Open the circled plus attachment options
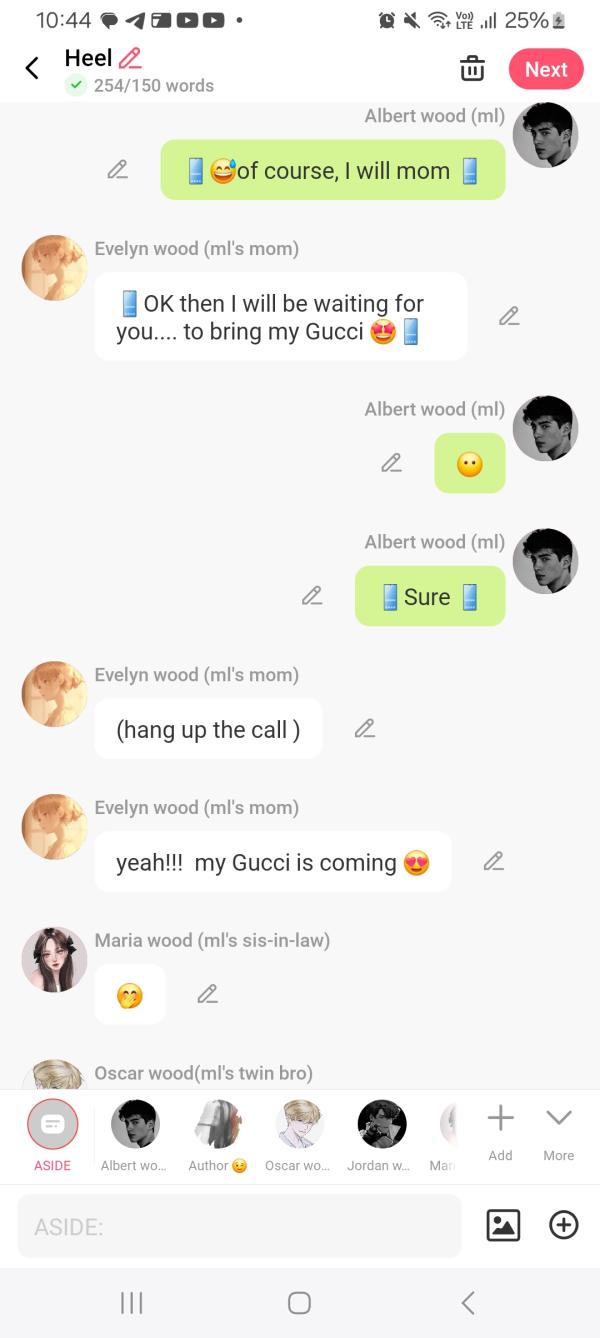Viewport: 600px width, 1338px height. pyautogui.click(x=564, y=1225)
